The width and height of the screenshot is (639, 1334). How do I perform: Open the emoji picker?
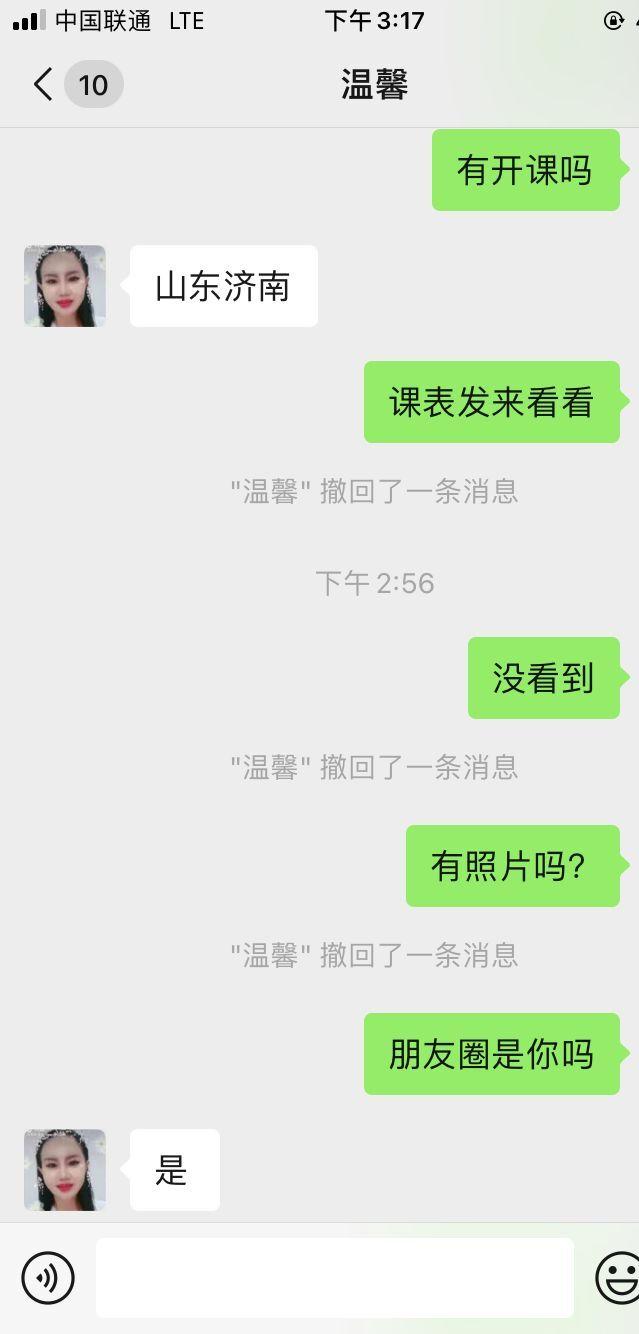(618, 1278)
